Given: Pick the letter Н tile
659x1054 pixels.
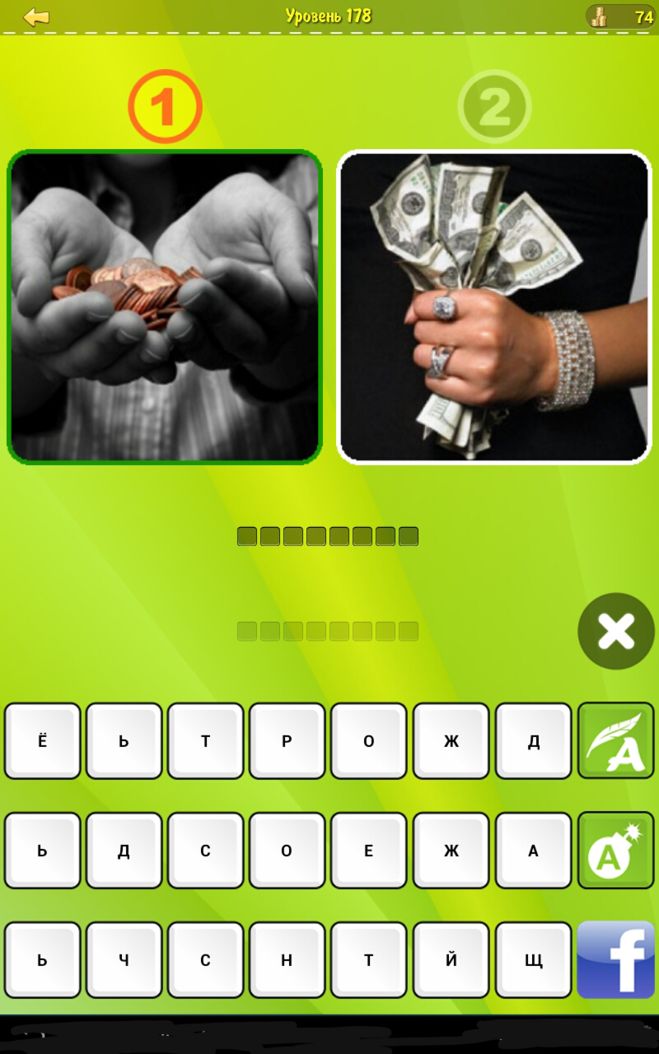Looking at the screenshot, I should pos(287,960).
